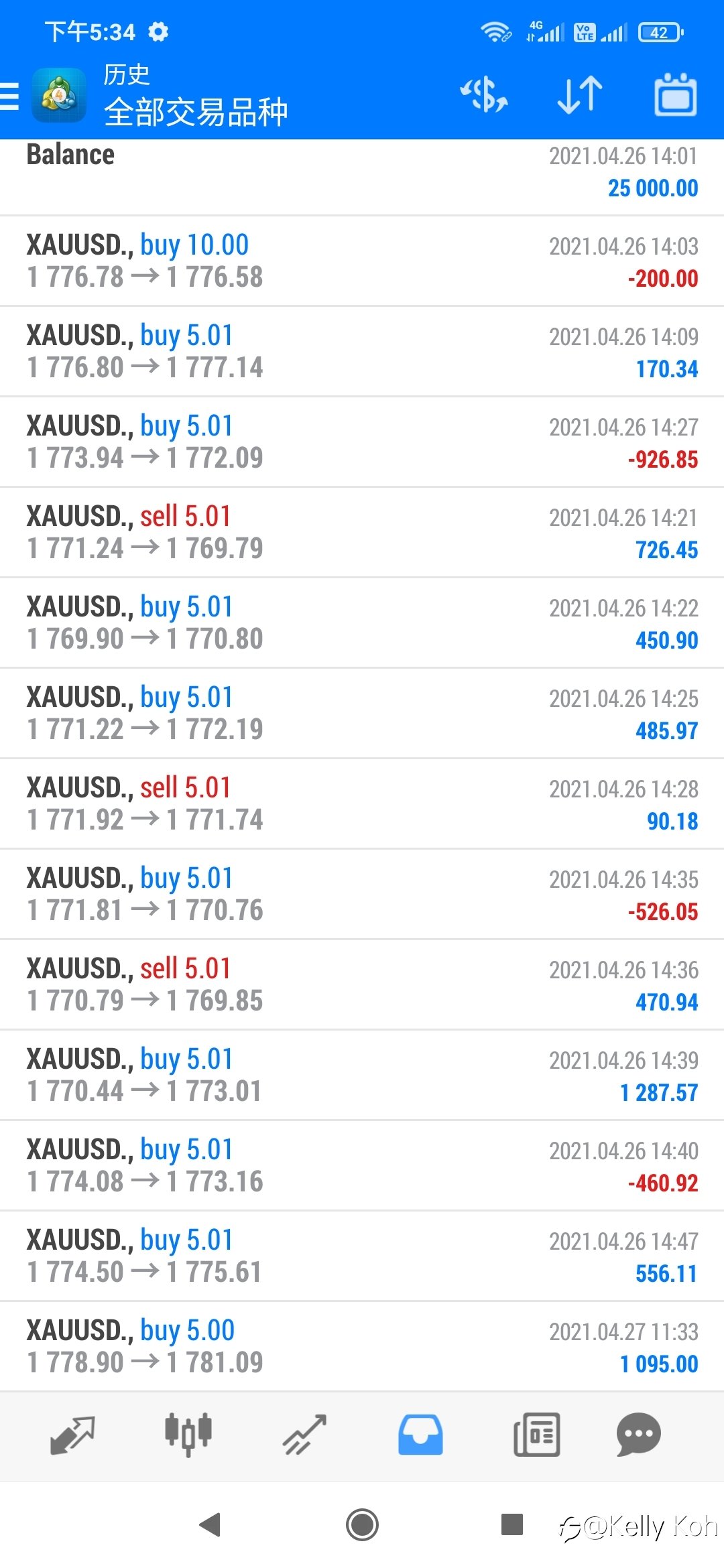Open the Chat messages tab
This screenshot has width=724, height=1568.
click(x=638, y=1435)
